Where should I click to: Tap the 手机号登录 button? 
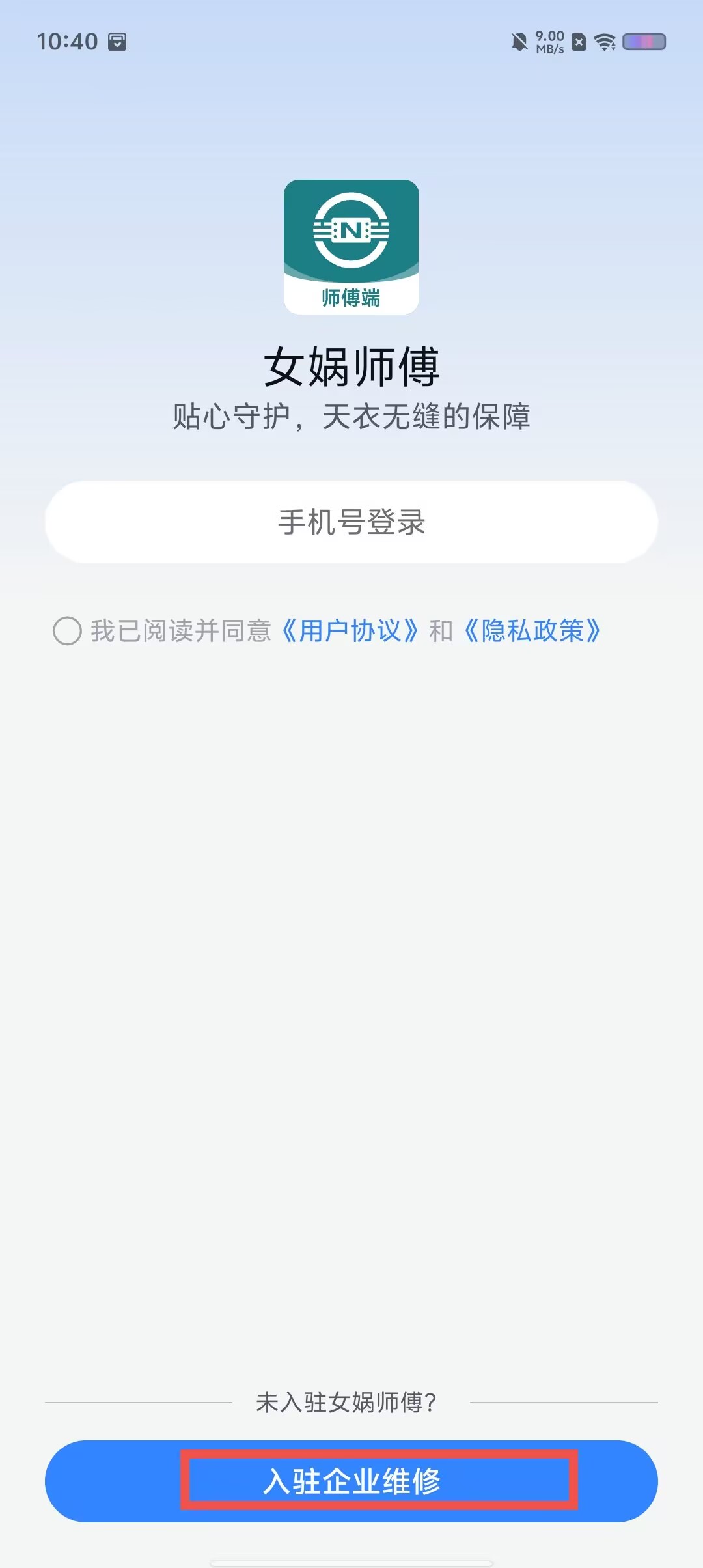pyautogui.click(x=351, y=522)
